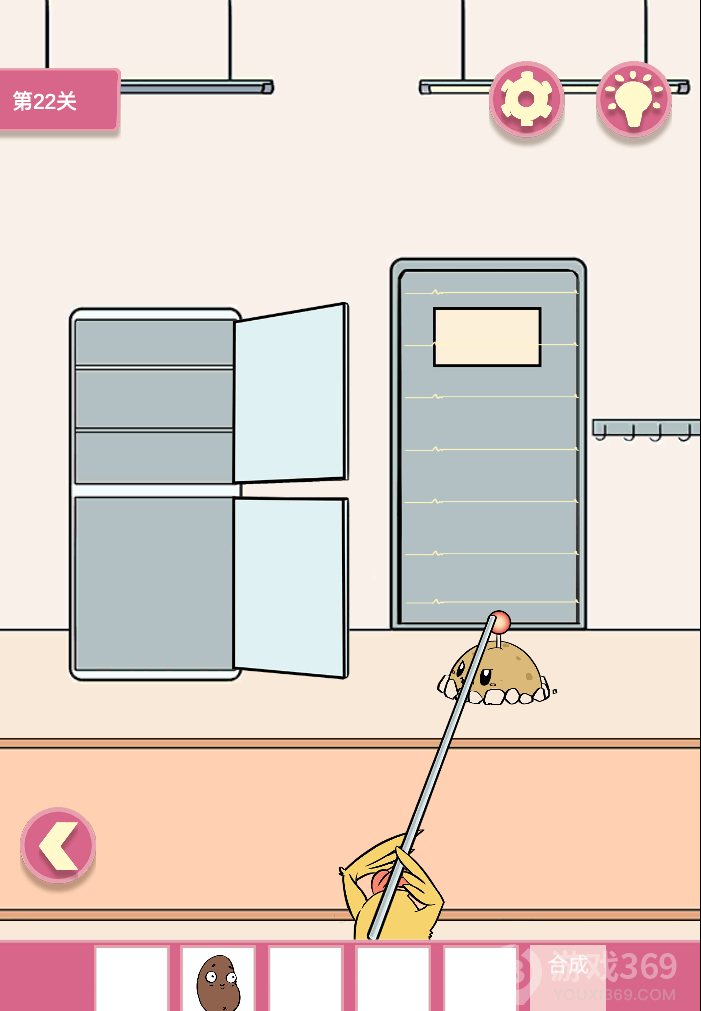
Task: Go back with the pink arrow
Action: pyautogui.click(x=58, y=846)
